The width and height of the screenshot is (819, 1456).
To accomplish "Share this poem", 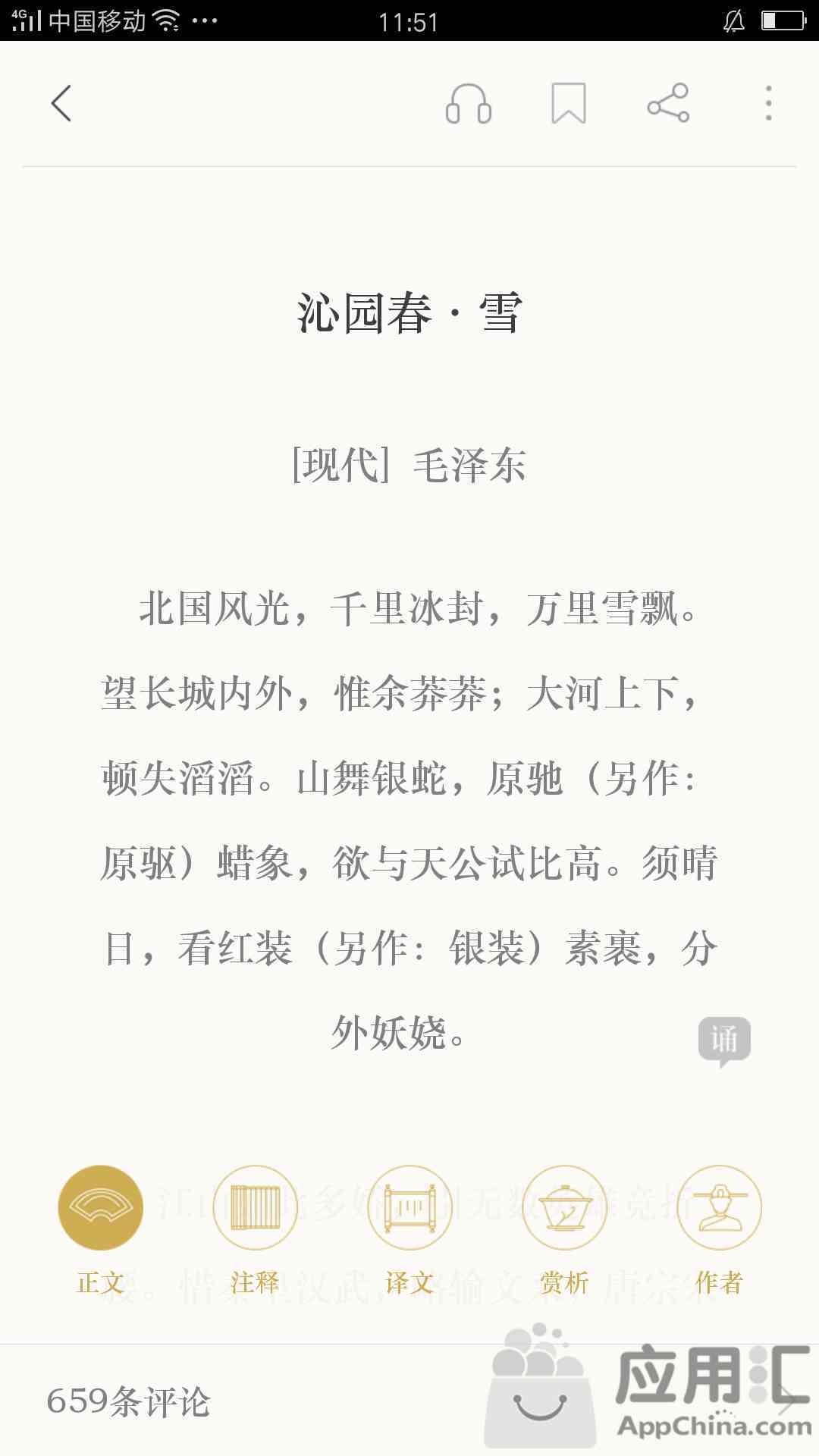I will click(668, 103).
